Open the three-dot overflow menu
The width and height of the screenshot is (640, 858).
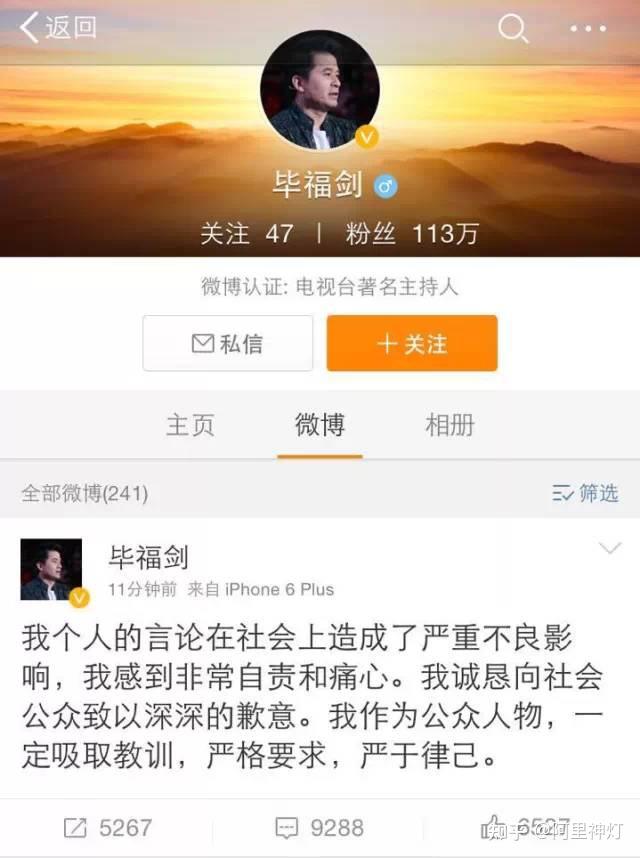588,29
